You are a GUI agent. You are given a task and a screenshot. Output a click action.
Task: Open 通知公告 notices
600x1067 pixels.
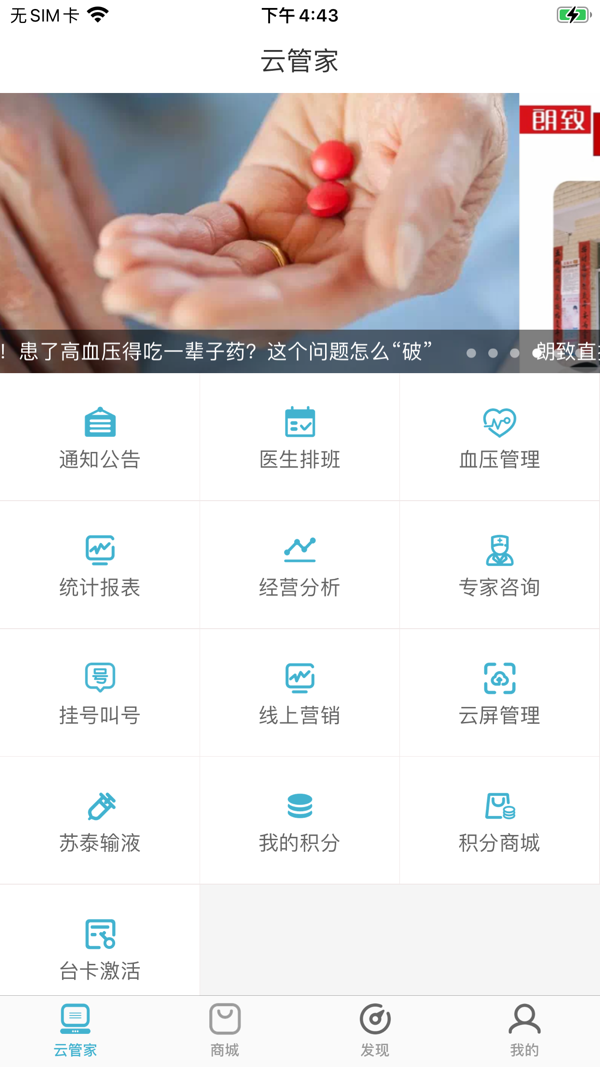pyautogui.click(x=100, y=438)
